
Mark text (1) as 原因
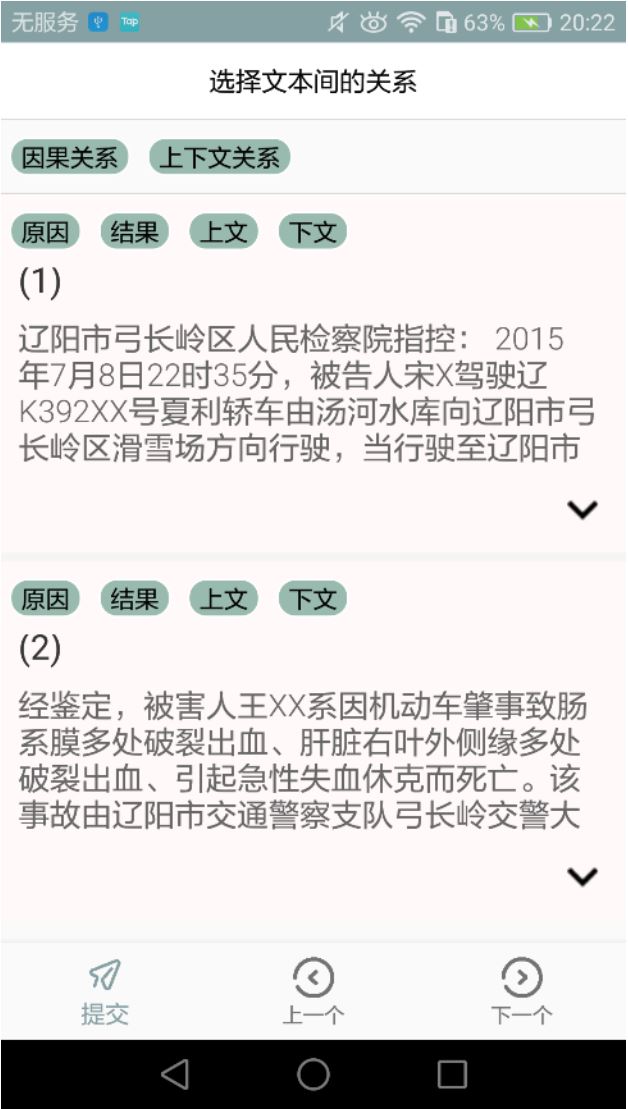point(46,232)
